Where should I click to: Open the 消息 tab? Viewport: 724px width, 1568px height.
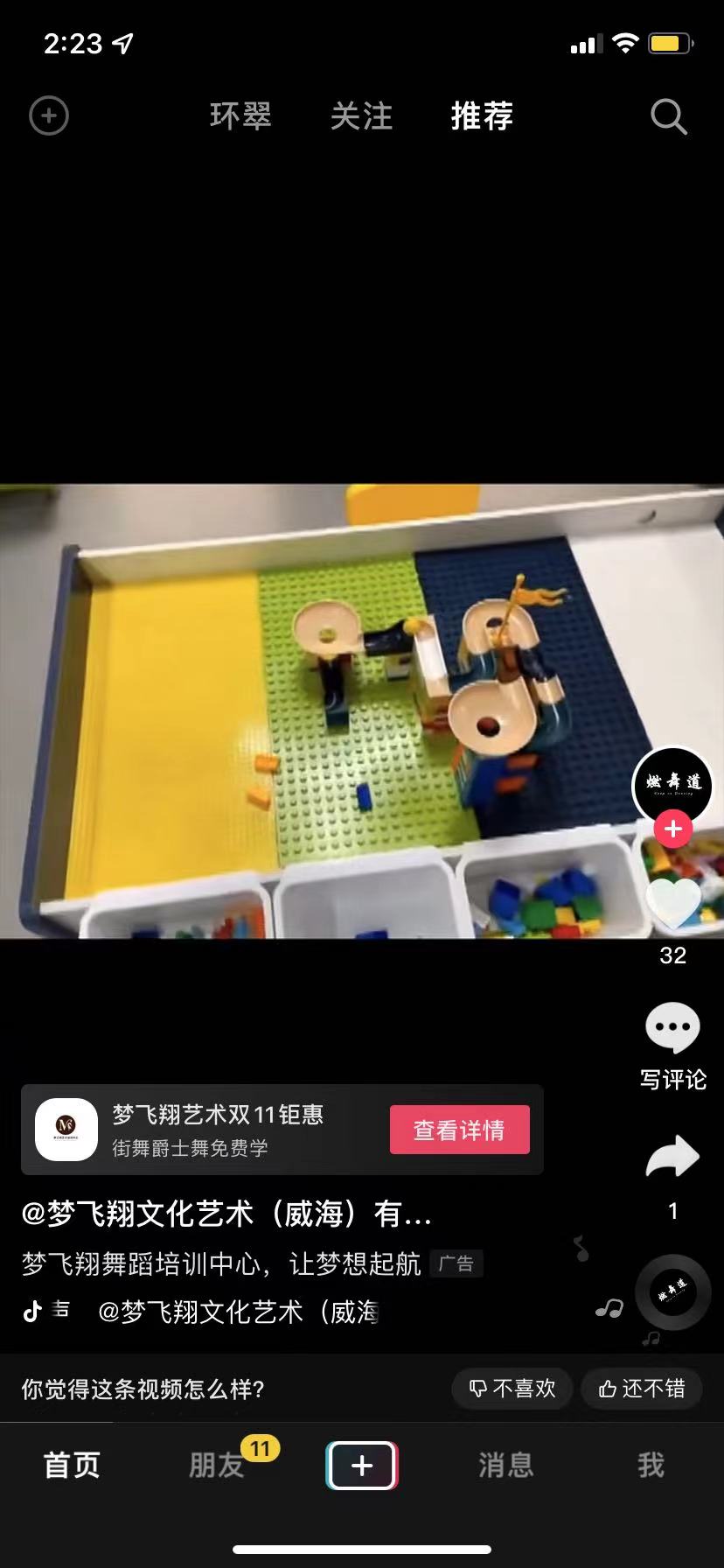[x=506, y=1465]
